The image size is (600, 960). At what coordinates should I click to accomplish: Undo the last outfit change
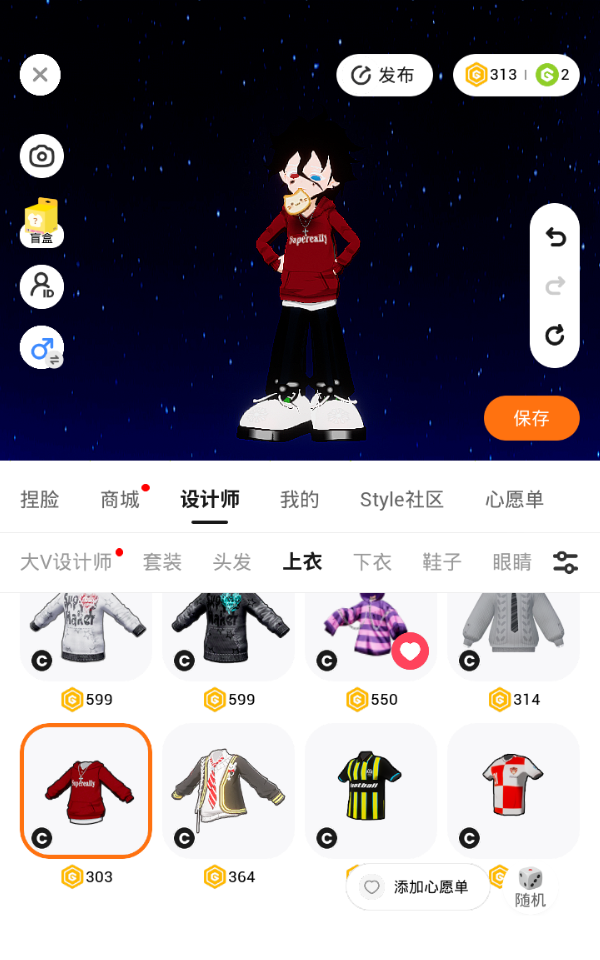pyautogui.click(x=555, y=237)
